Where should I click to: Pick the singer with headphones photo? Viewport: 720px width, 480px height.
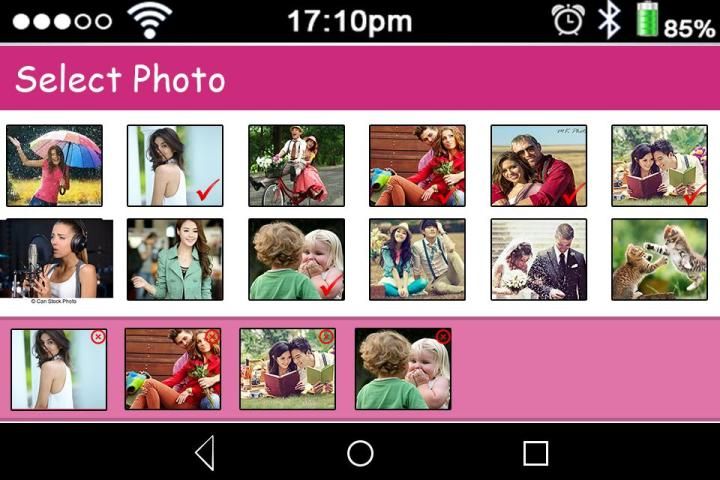tap(56, 259)
